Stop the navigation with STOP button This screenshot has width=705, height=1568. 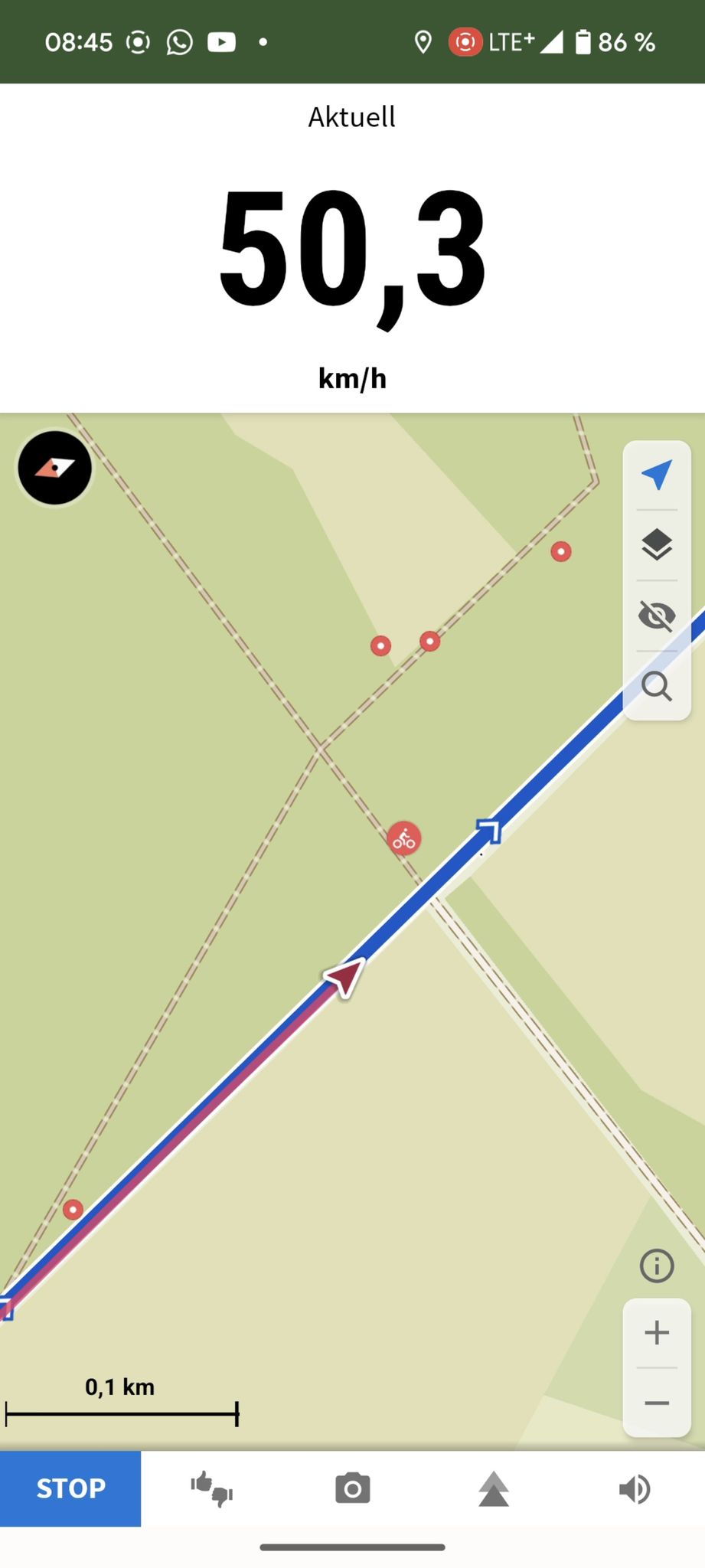tap(70, 1488)
